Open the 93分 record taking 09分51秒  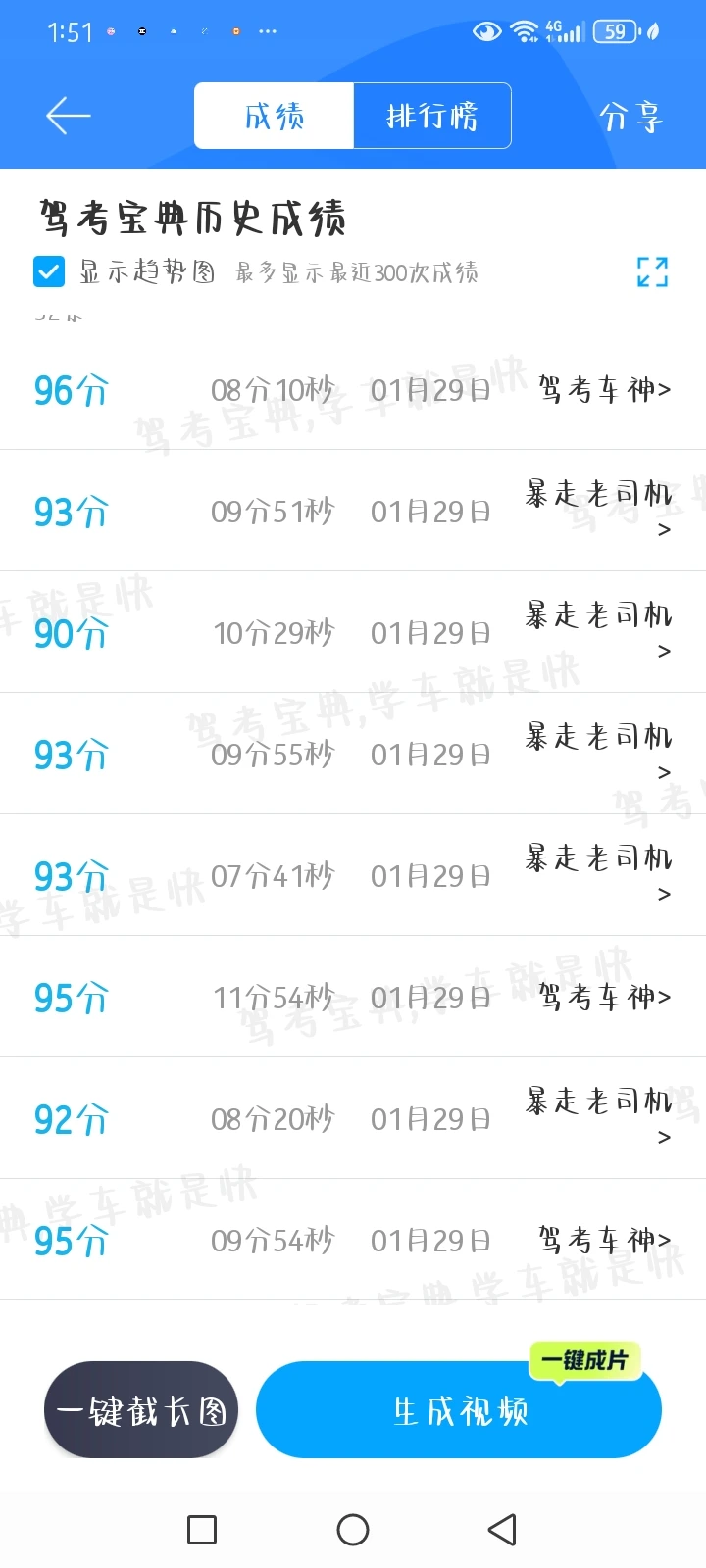[353, 512]
